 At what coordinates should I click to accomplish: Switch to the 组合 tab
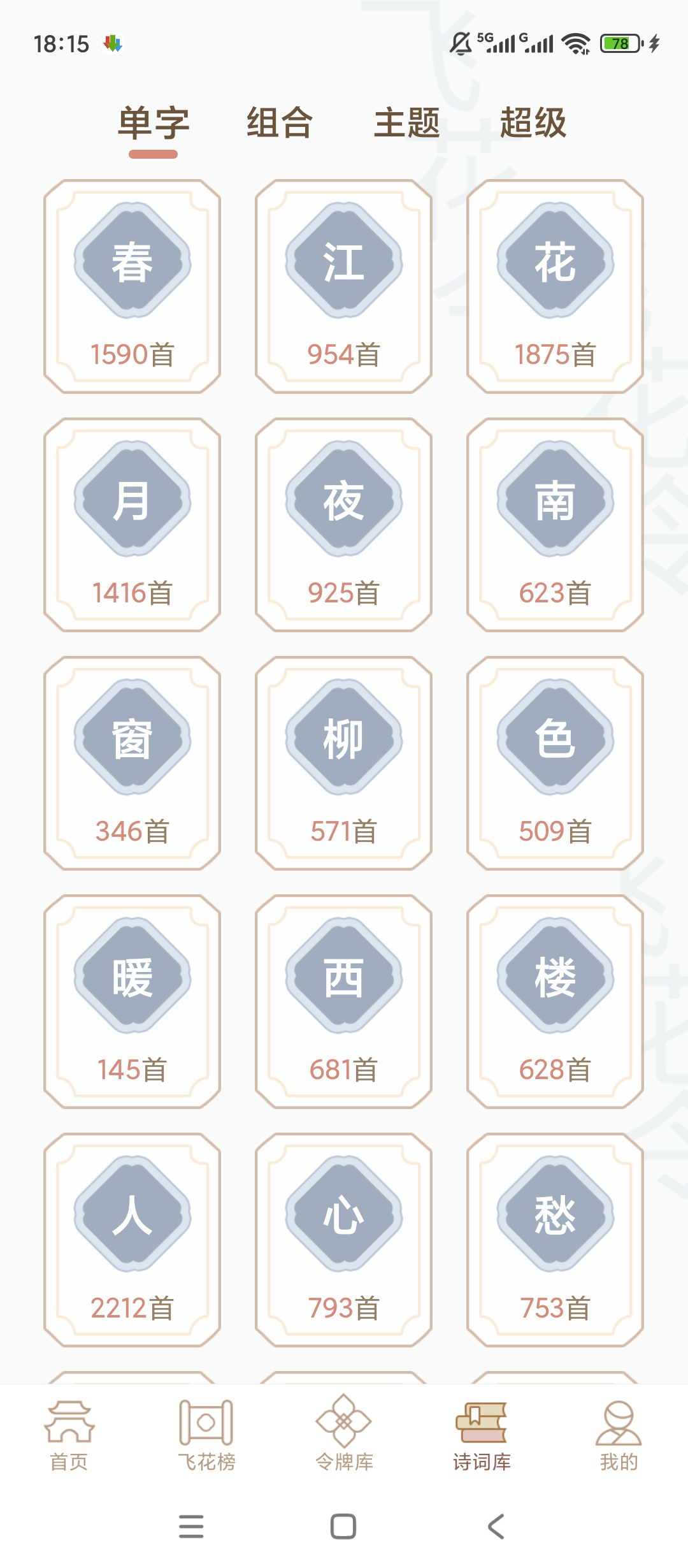pyautogui.click(x=280, y=122)
